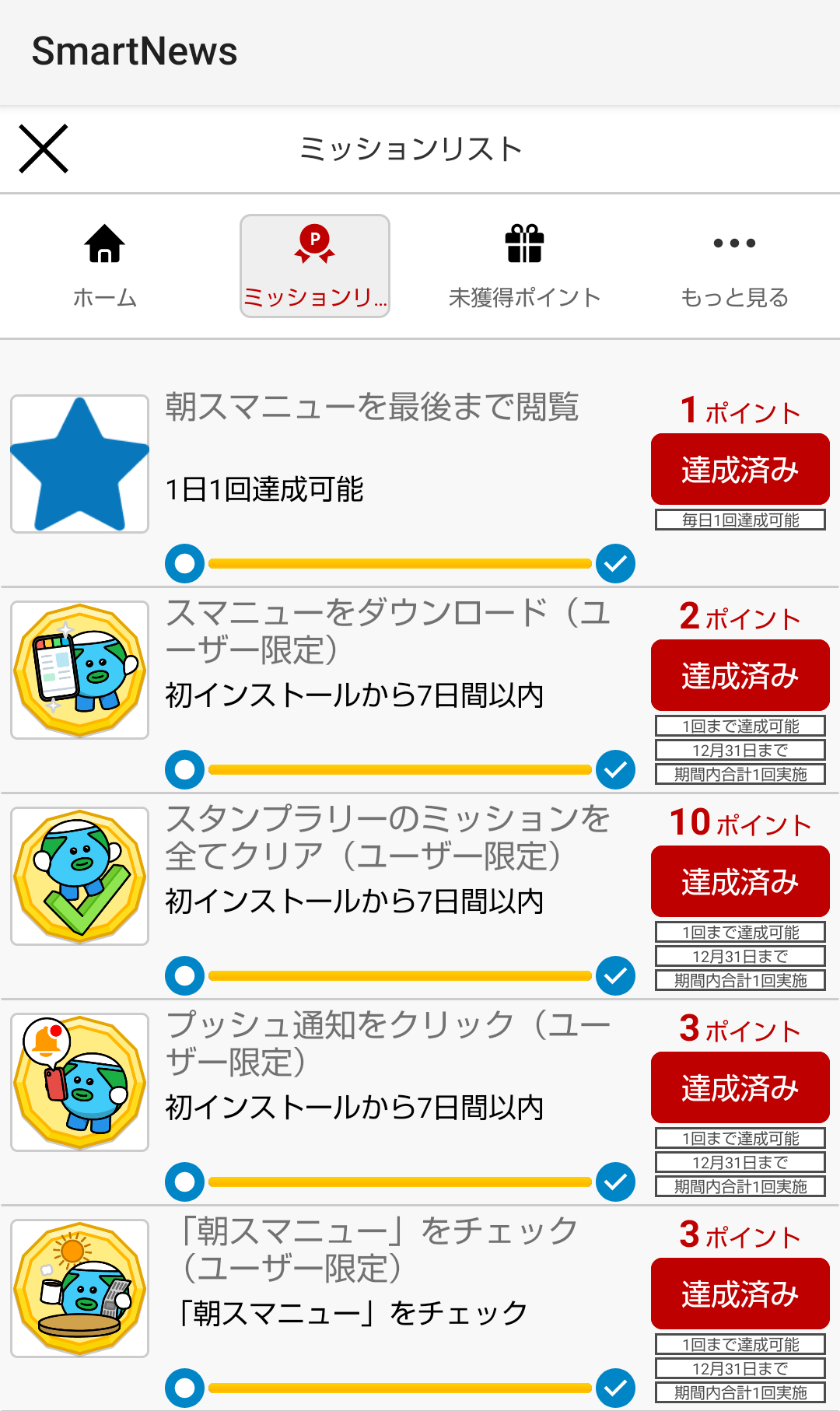Tap 達成済み for スマニューをダウンロード mission

(740, 675)
